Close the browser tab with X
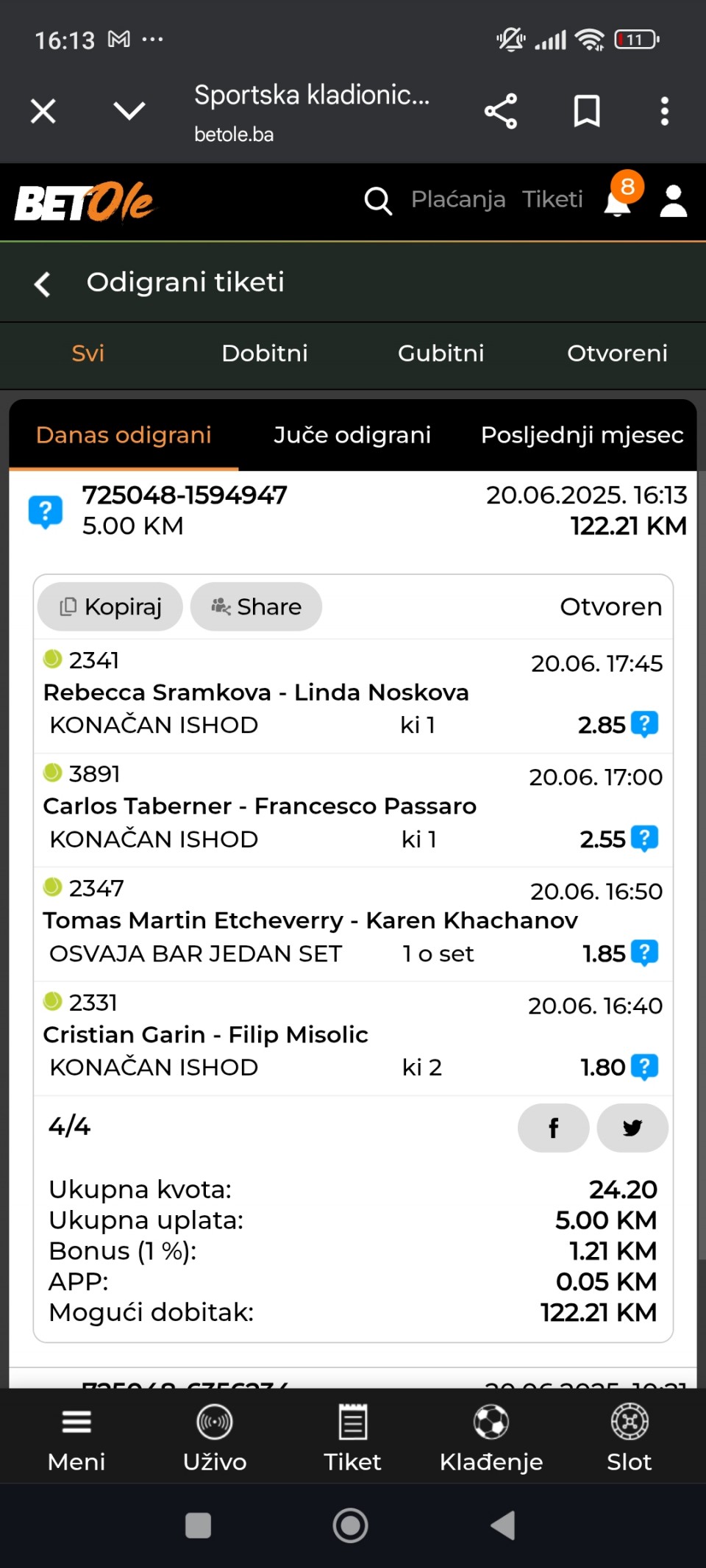The height and width of the screenshot is (1568, 706). click(43, 112)
